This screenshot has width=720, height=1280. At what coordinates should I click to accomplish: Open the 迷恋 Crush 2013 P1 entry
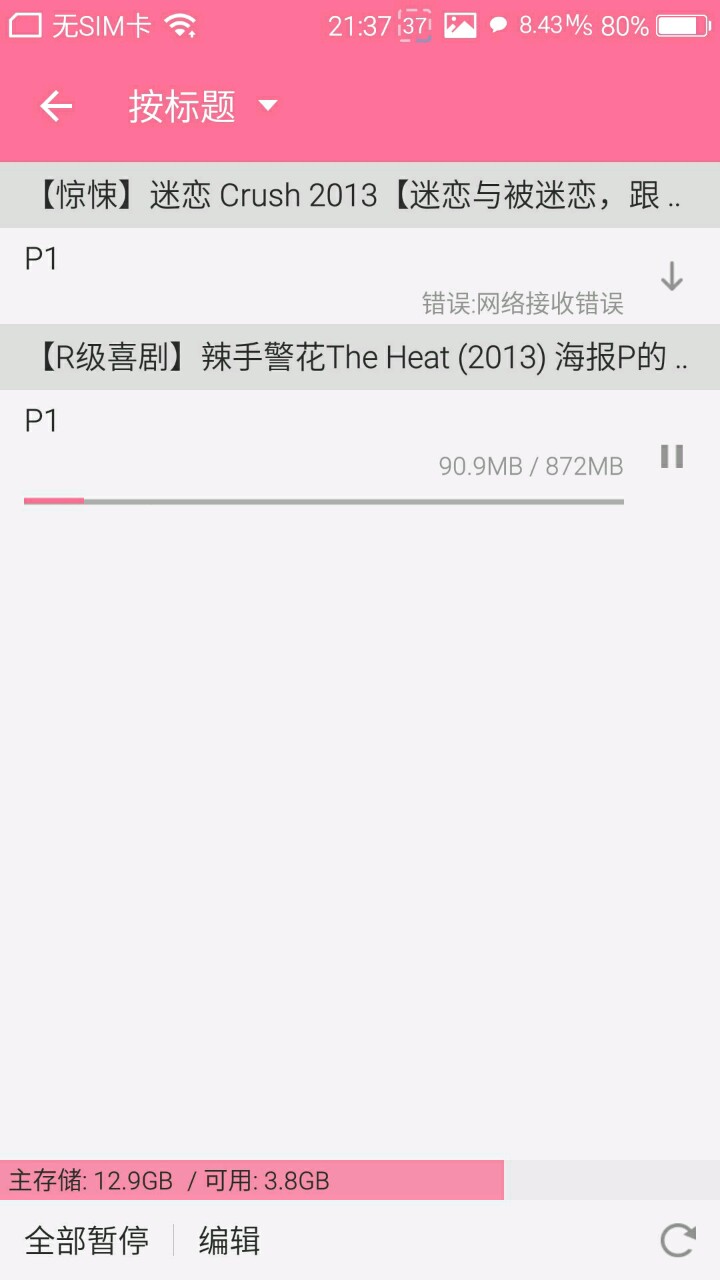[320, 276]
